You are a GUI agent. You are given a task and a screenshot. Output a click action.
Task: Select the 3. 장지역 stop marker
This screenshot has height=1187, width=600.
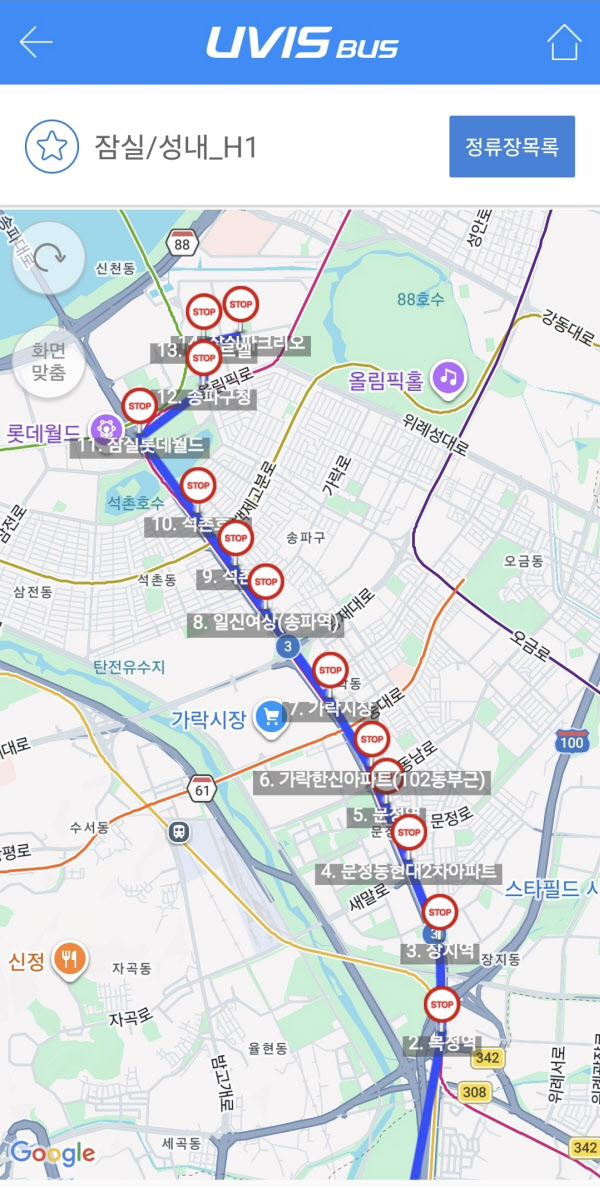tap(440, 913)
